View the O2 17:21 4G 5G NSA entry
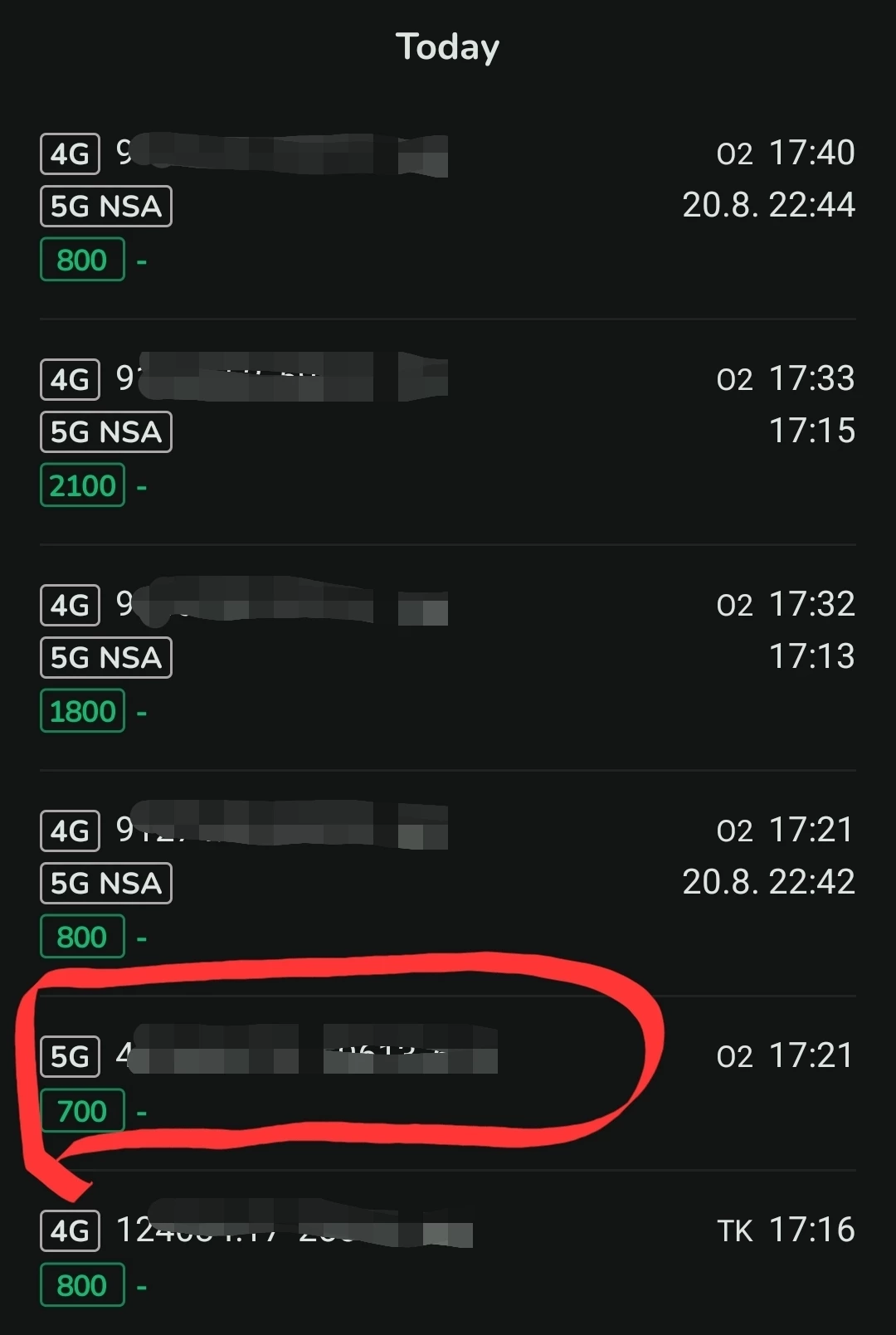Image resolution: width=896 pixels, height=1335 pixels. (x=448, y=883)
